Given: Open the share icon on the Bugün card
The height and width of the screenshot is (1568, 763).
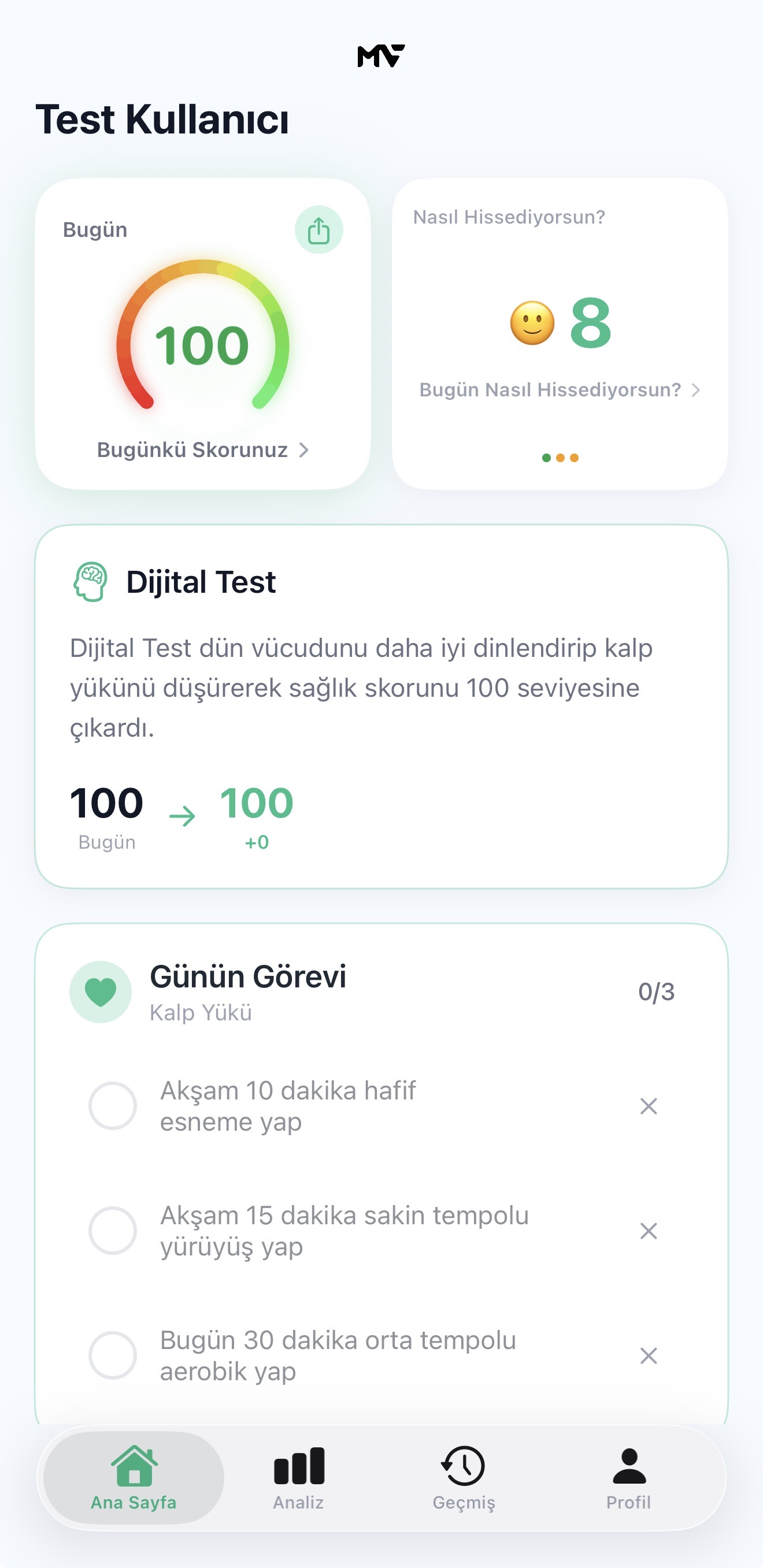Looking at the screenshot, I should coord(319,228).
